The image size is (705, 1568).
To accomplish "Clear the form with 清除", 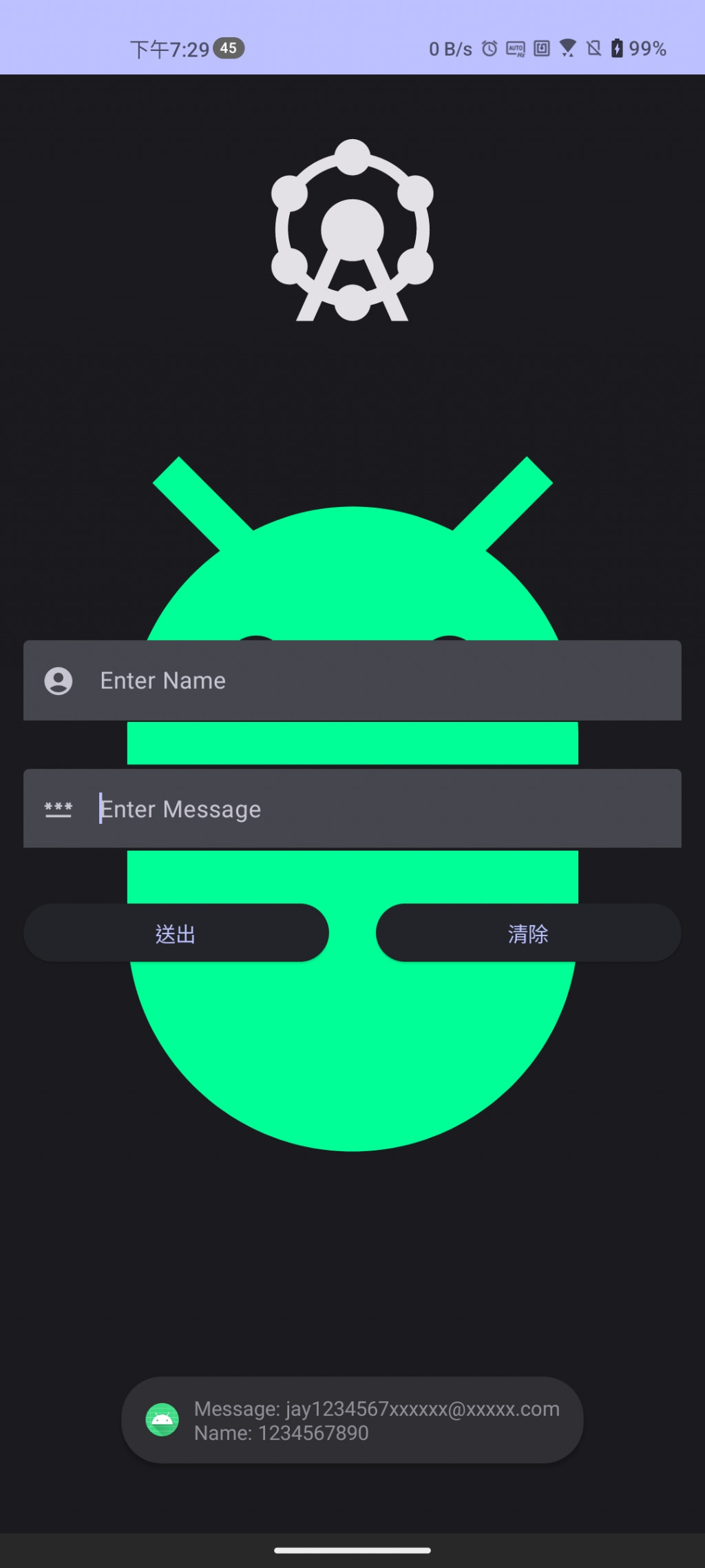I will tap(528, 933).
